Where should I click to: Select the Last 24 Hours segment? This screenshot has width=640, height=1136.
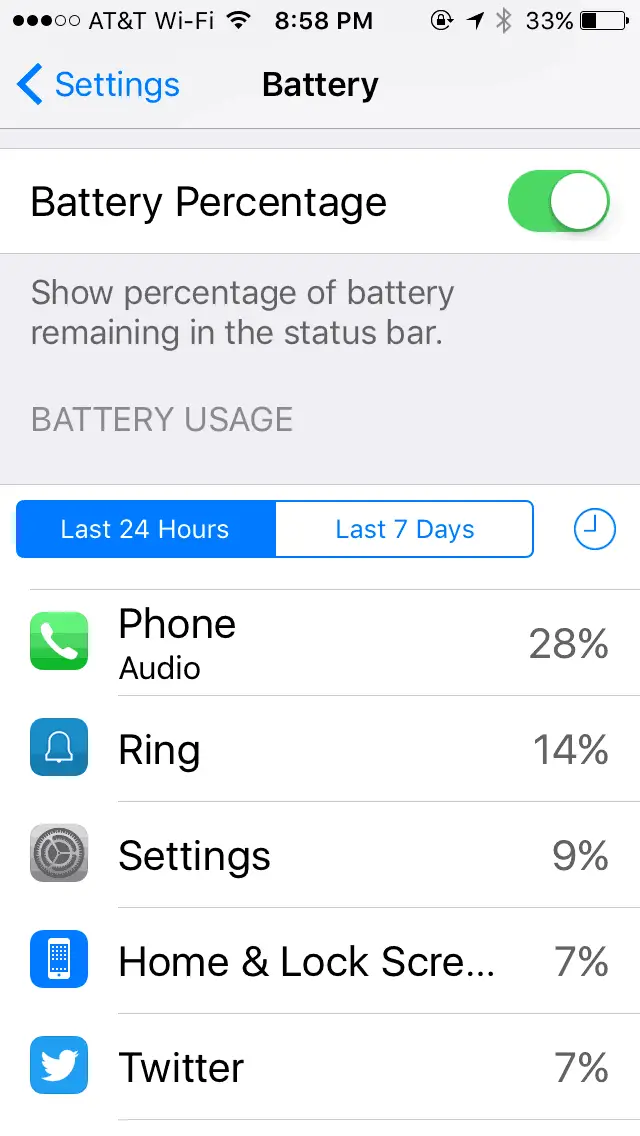(x=146, y=529)
